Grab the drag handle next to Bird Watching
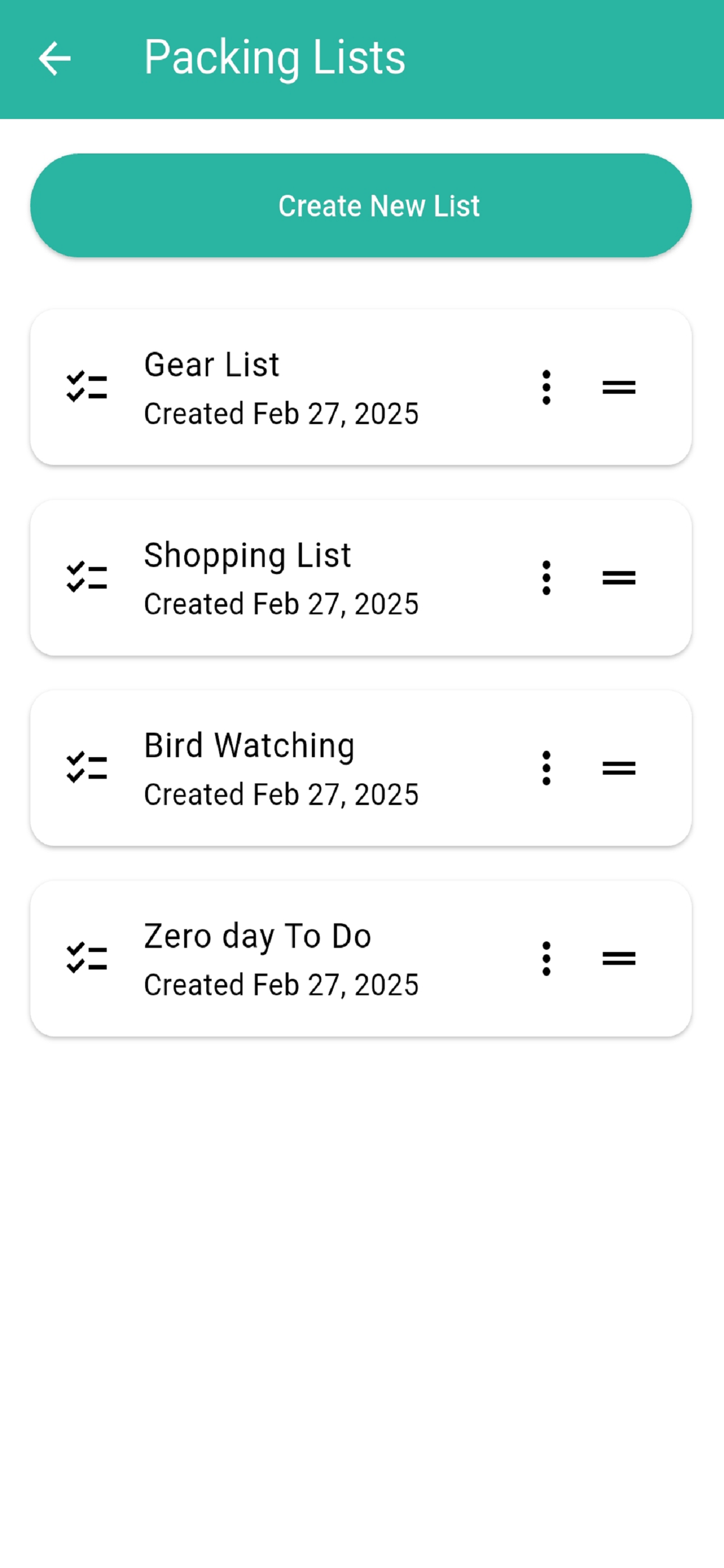Screen dimensions: 724x1568 619,768
